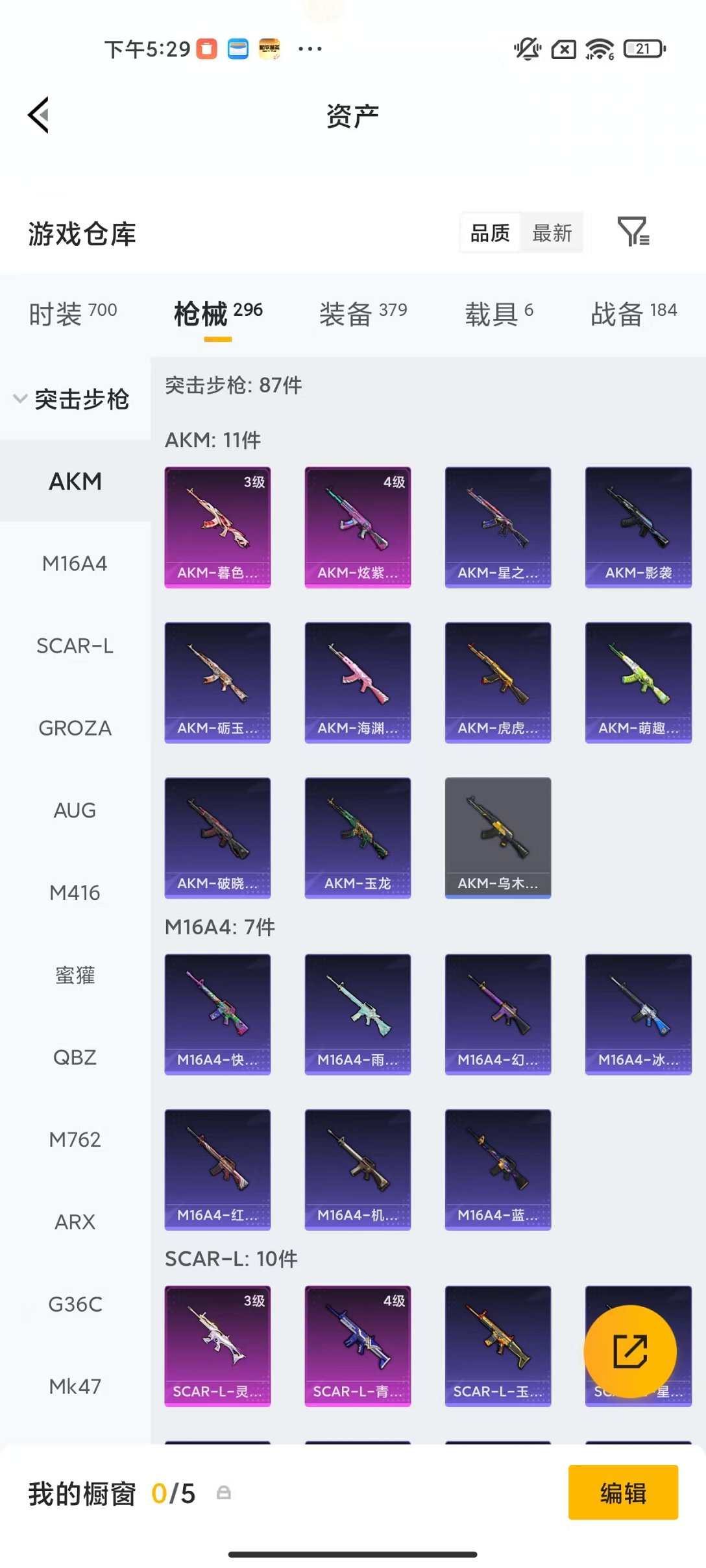Select SCAR-L in the side list
The height and width of the screenshot is (1568, 706).
(x=75, y=645)
